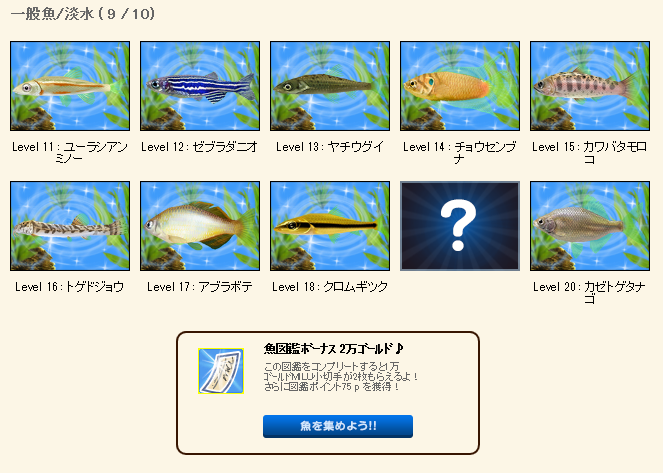
Task: View the Level 13 ヤチウグイ fish card
Action: [x=329, y=86]
